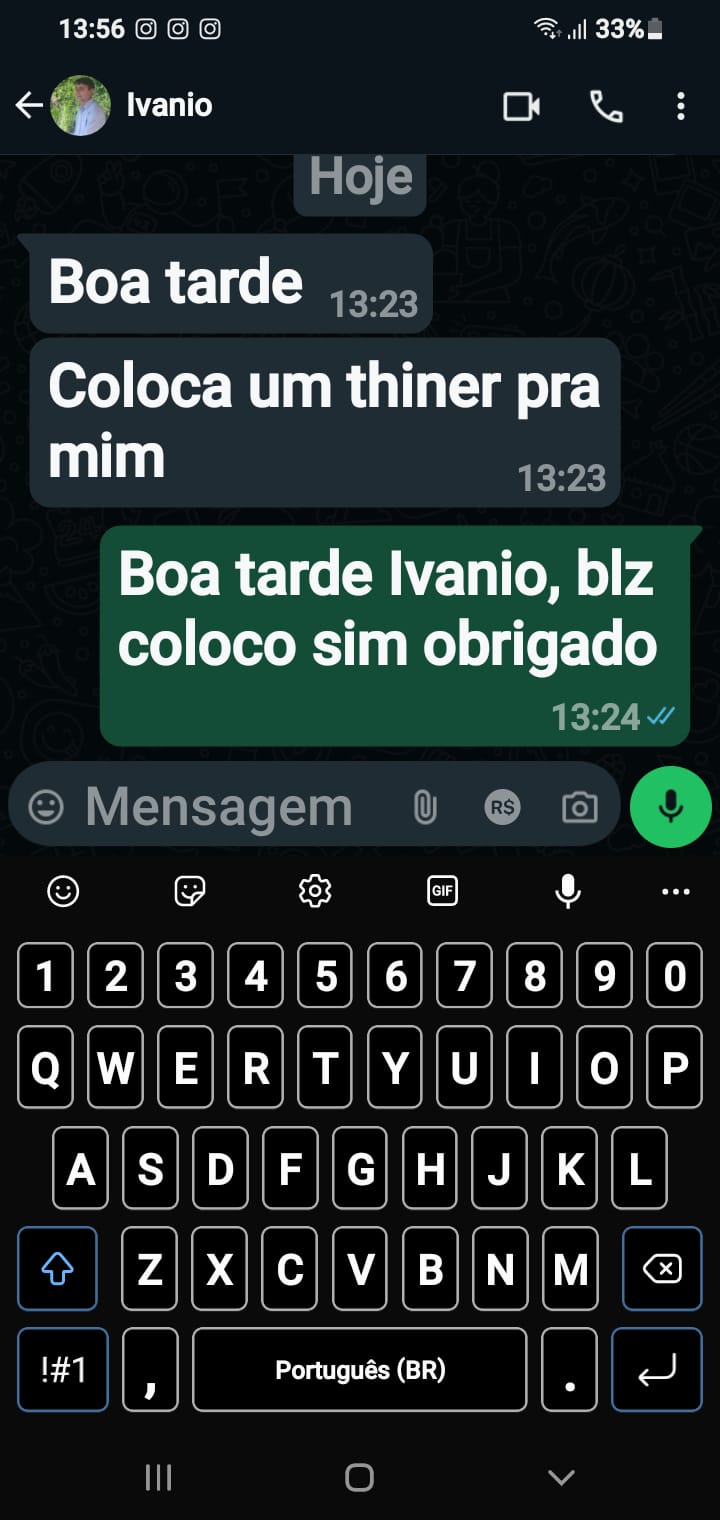Hide the keyboard with the down arrow

(561, 1477)
